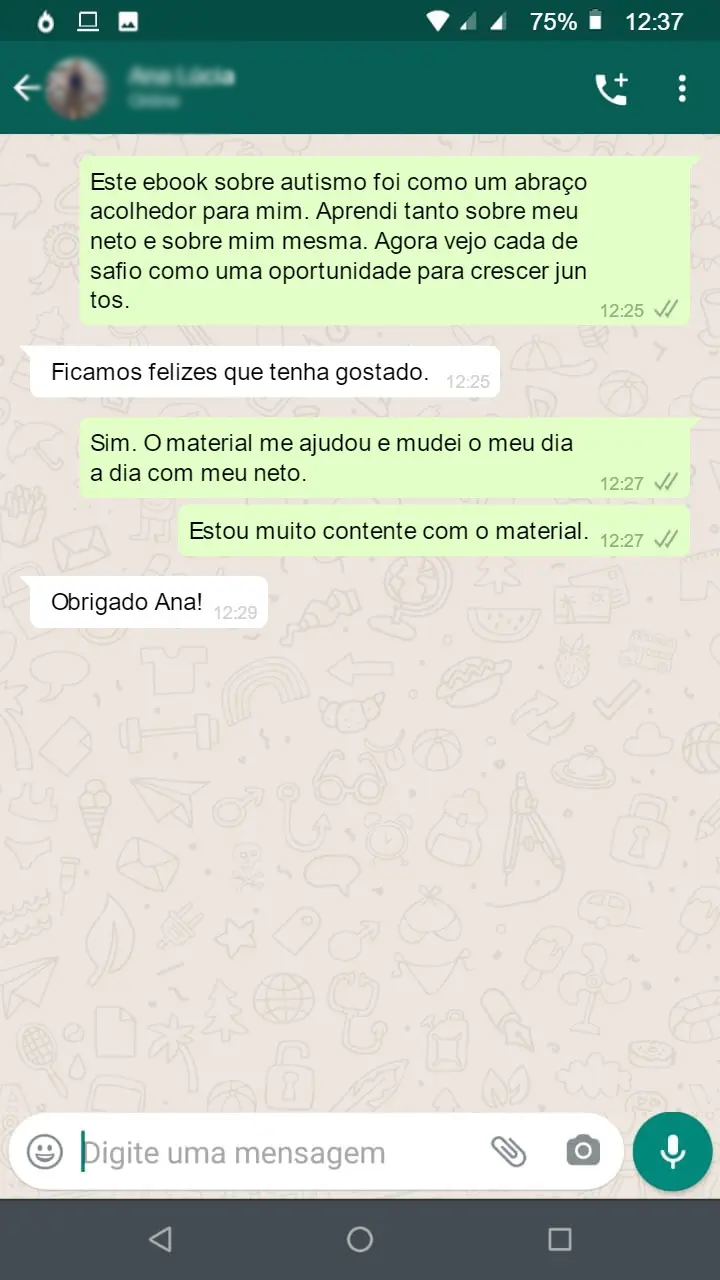Viewport: 720px width, 1280px height.
Task: Open the overflow menu
Action: pyautogui.click(x=682, y=88)
